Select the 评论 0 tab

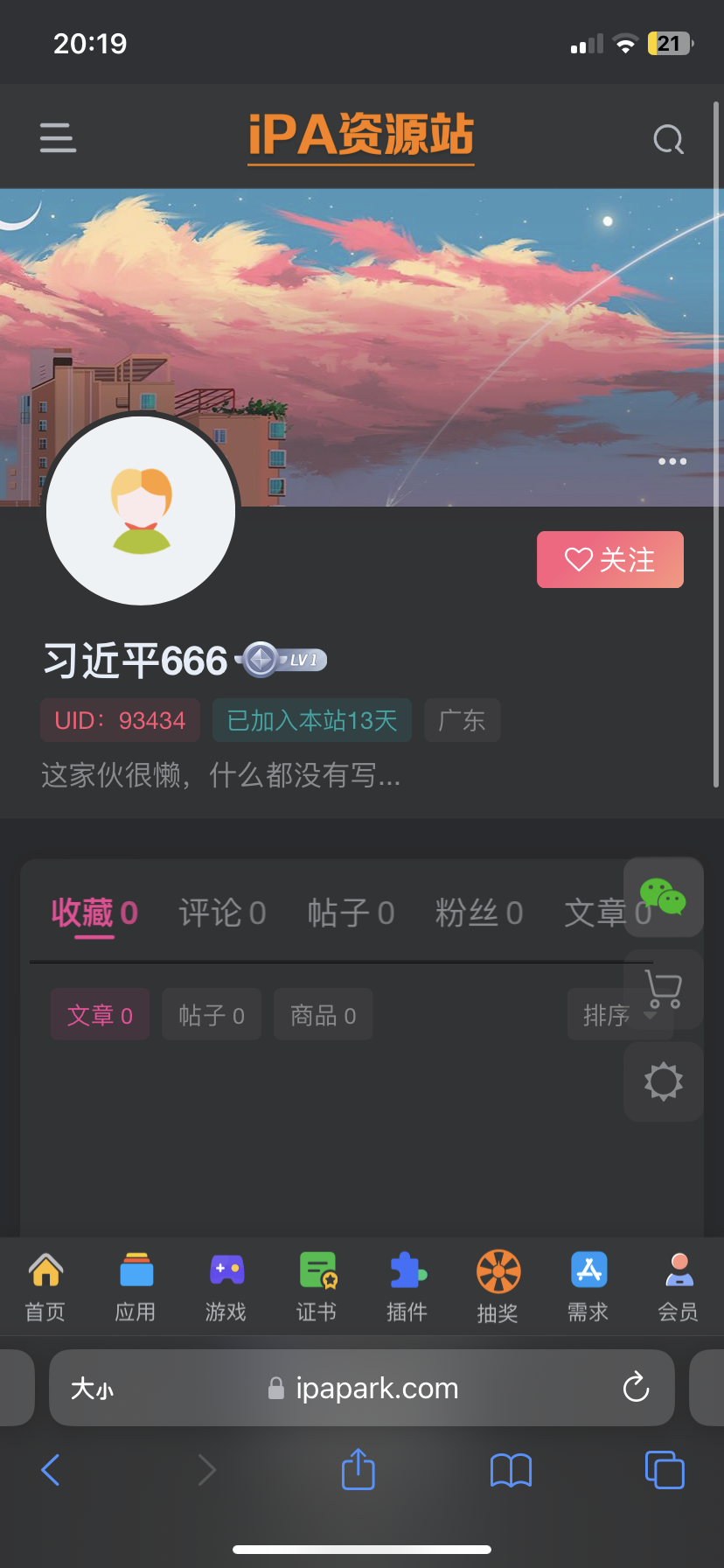(222, 913)
